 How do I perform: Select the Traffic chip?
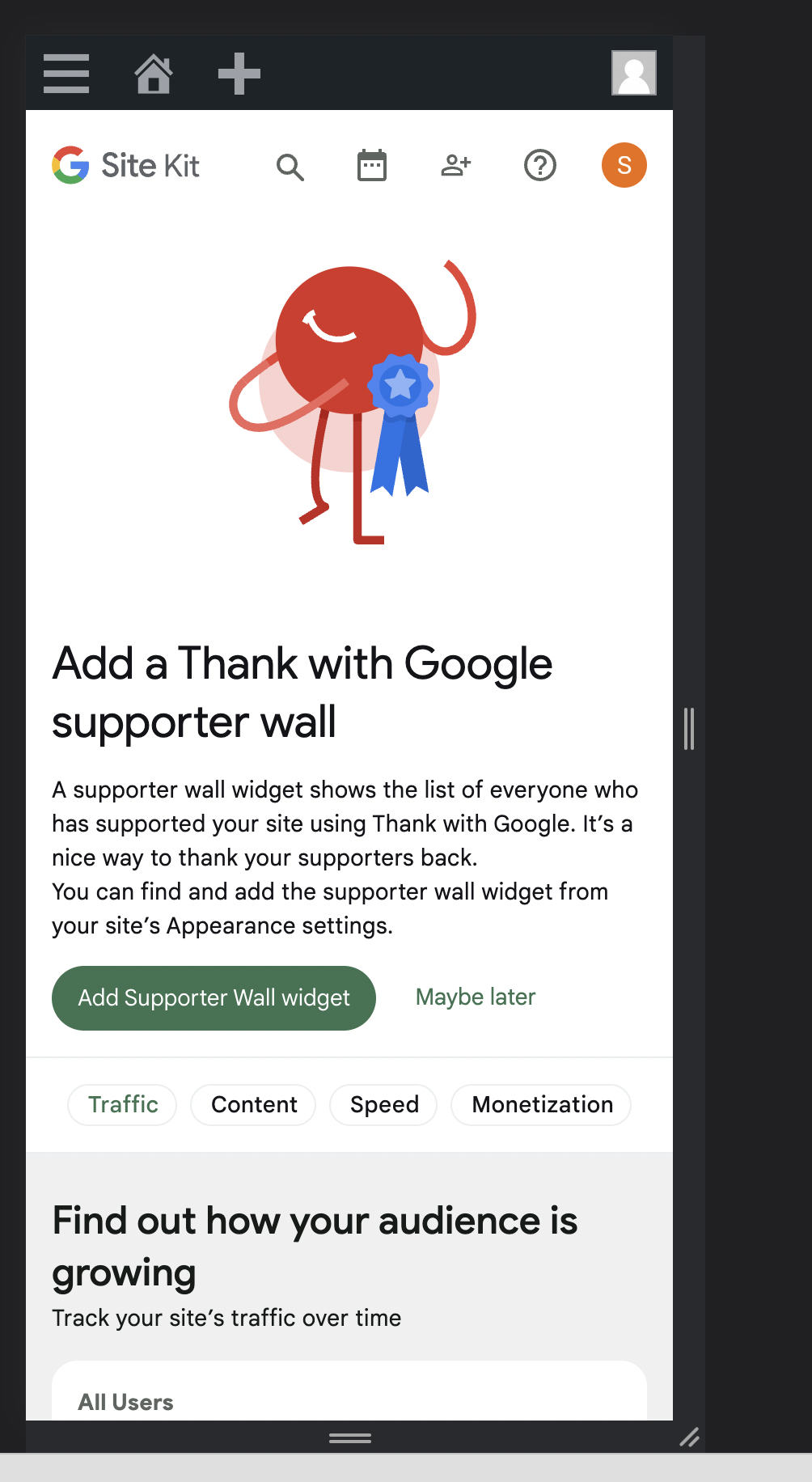(x=123, y=1105)
